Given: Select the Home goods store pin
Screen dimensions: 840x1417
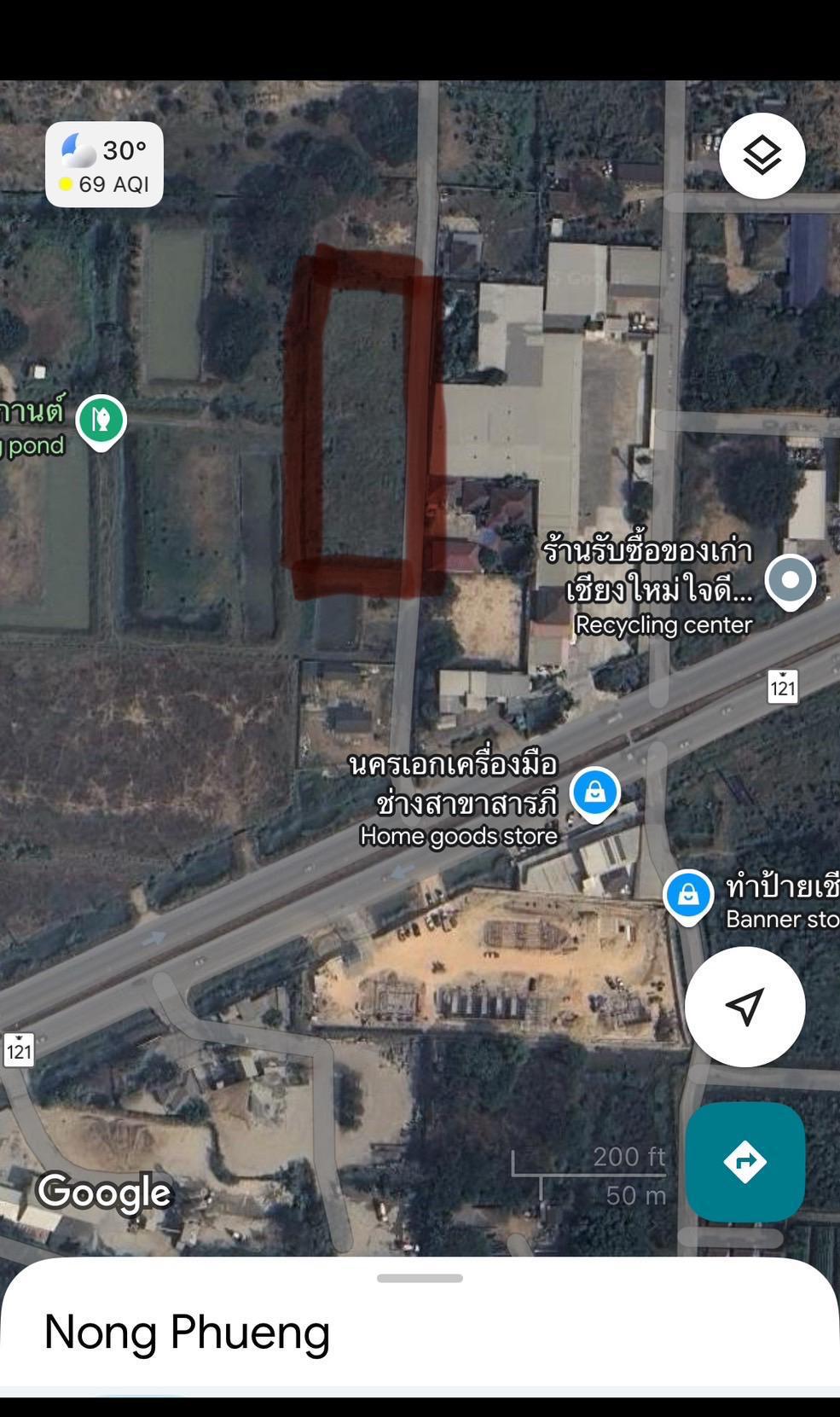Looking at the screenshot, I should coord(594,794).
